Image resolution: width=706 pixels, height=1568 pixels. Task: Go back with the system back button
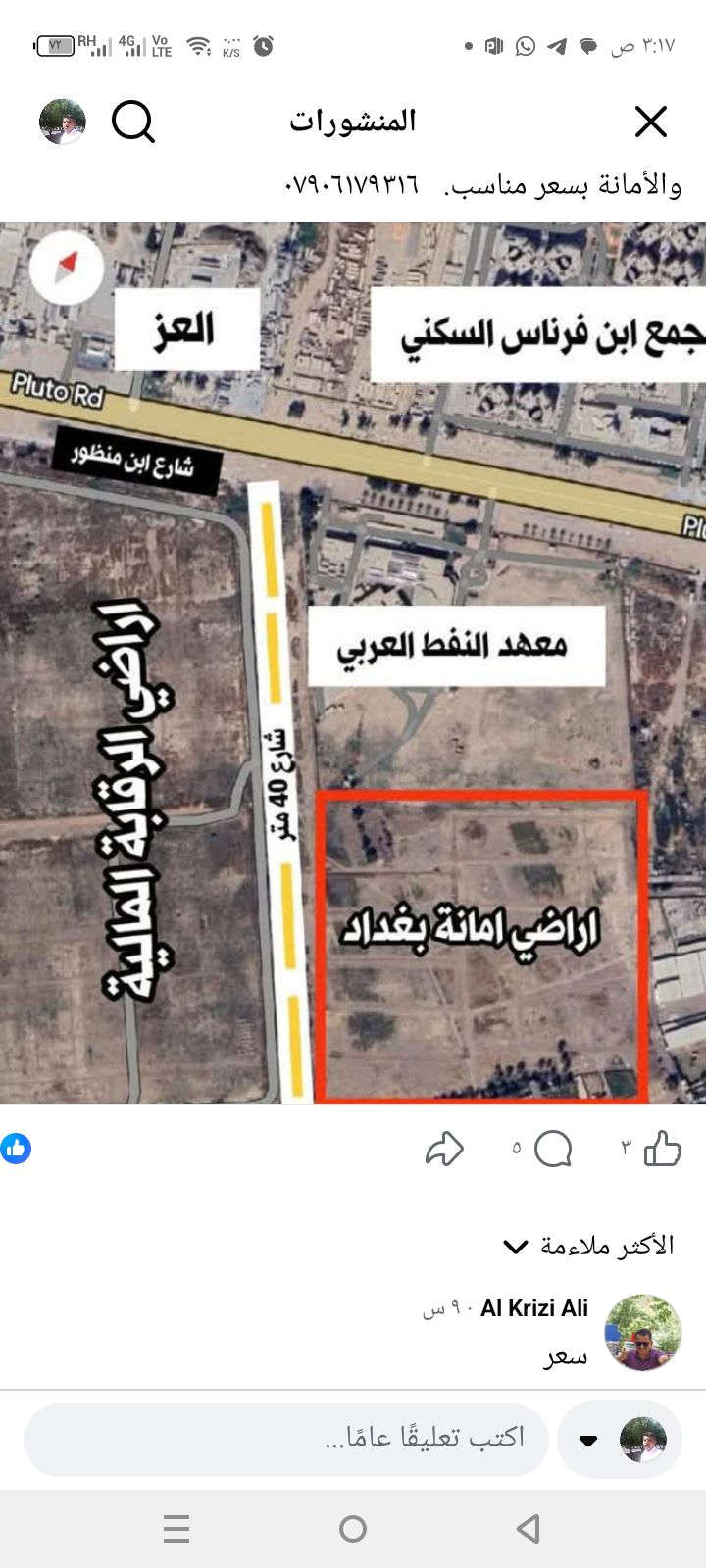point(529,1528)
